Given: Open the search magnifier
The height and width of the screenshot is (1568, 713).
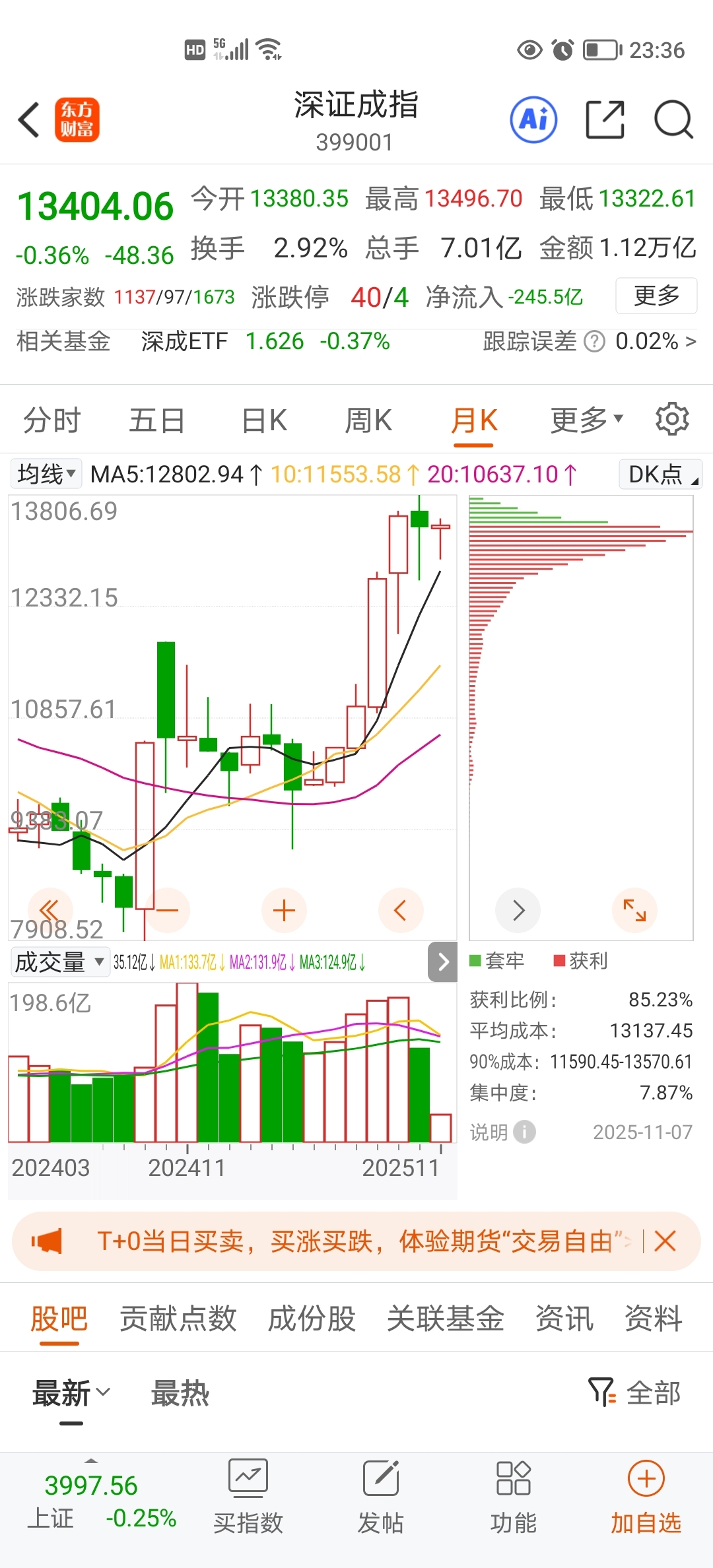Looking at the screenshot, I should [673, 120].
